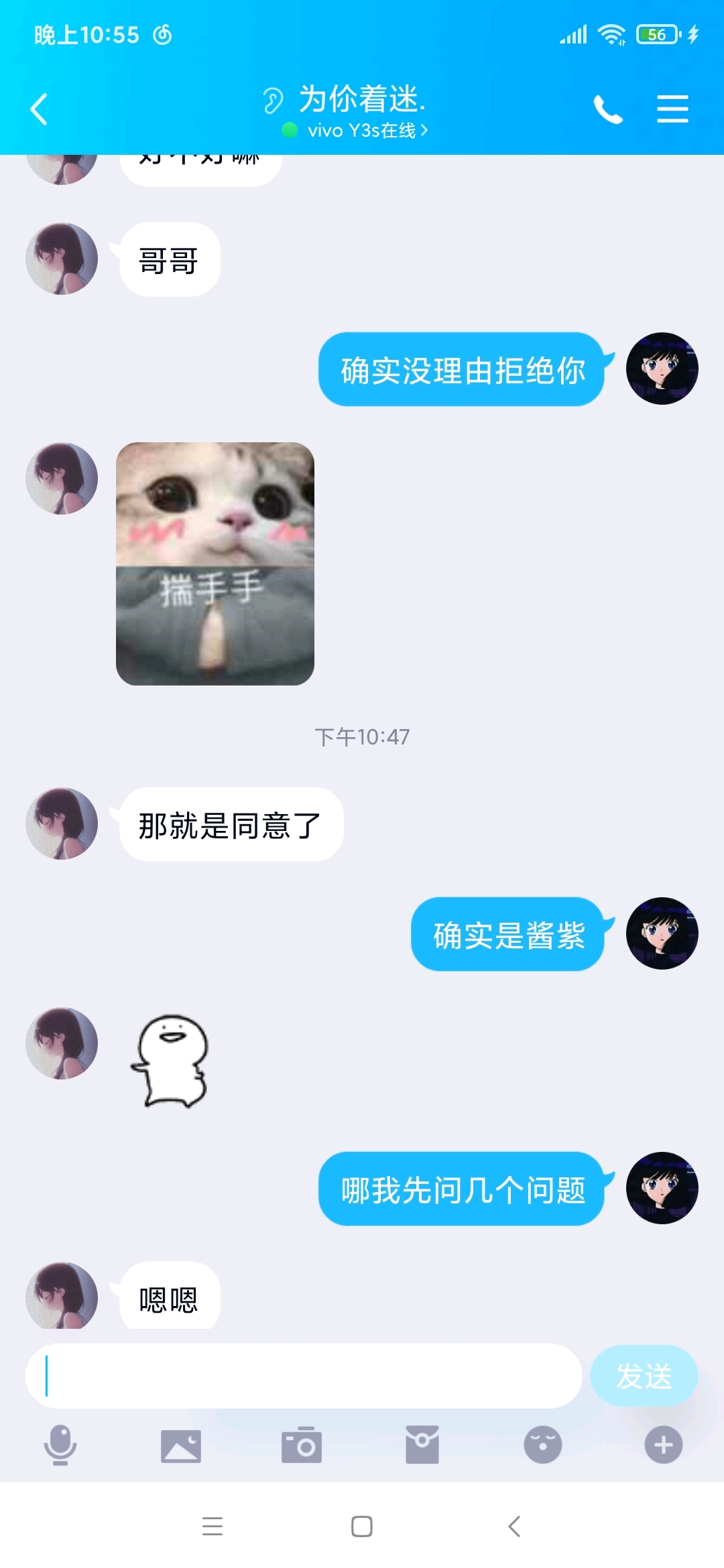
Task: Open the system recent apps button
Action: point(213,1526)
